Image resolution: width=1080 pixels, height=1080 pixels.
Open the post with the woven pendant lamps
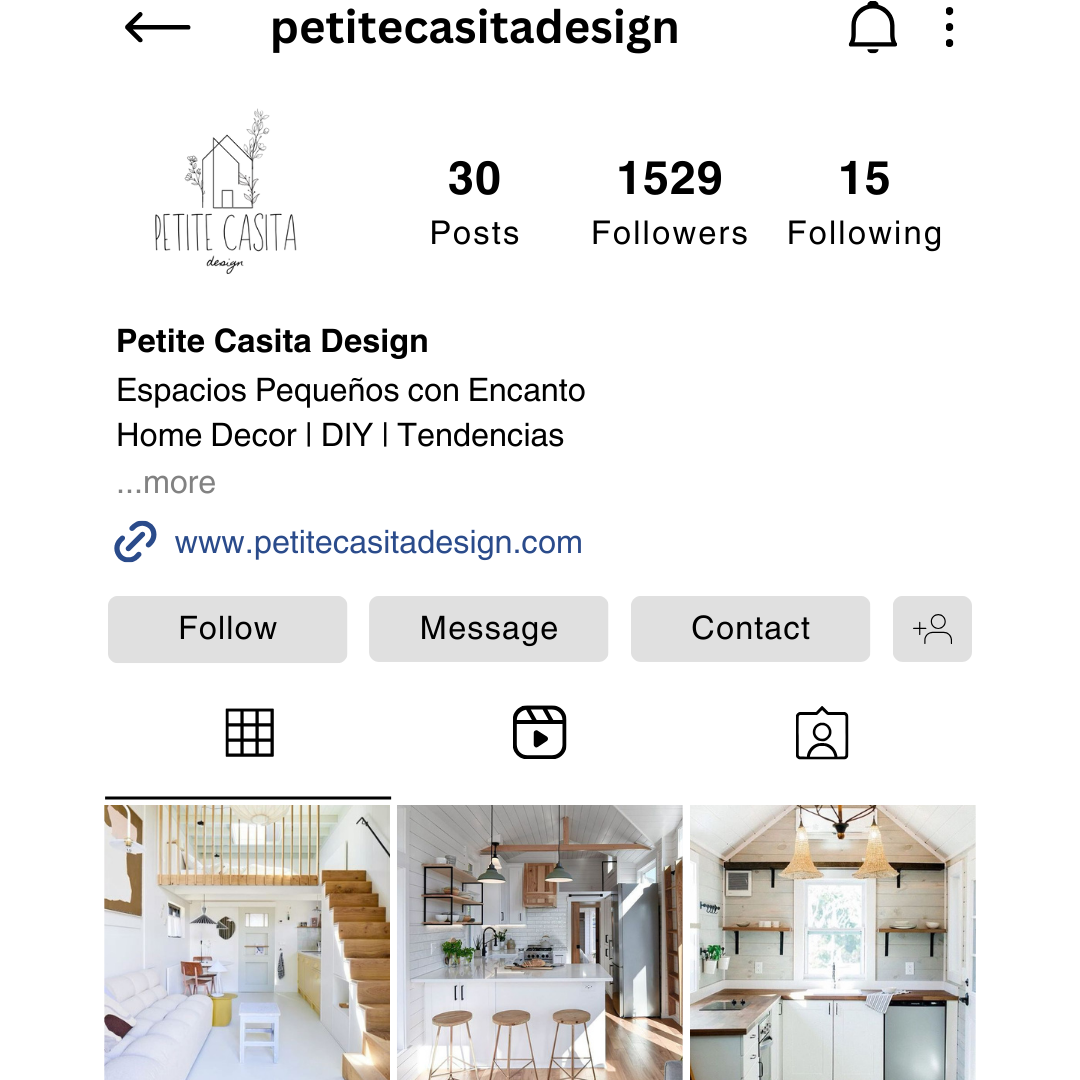pyautogui.click(x=832, y=942)
